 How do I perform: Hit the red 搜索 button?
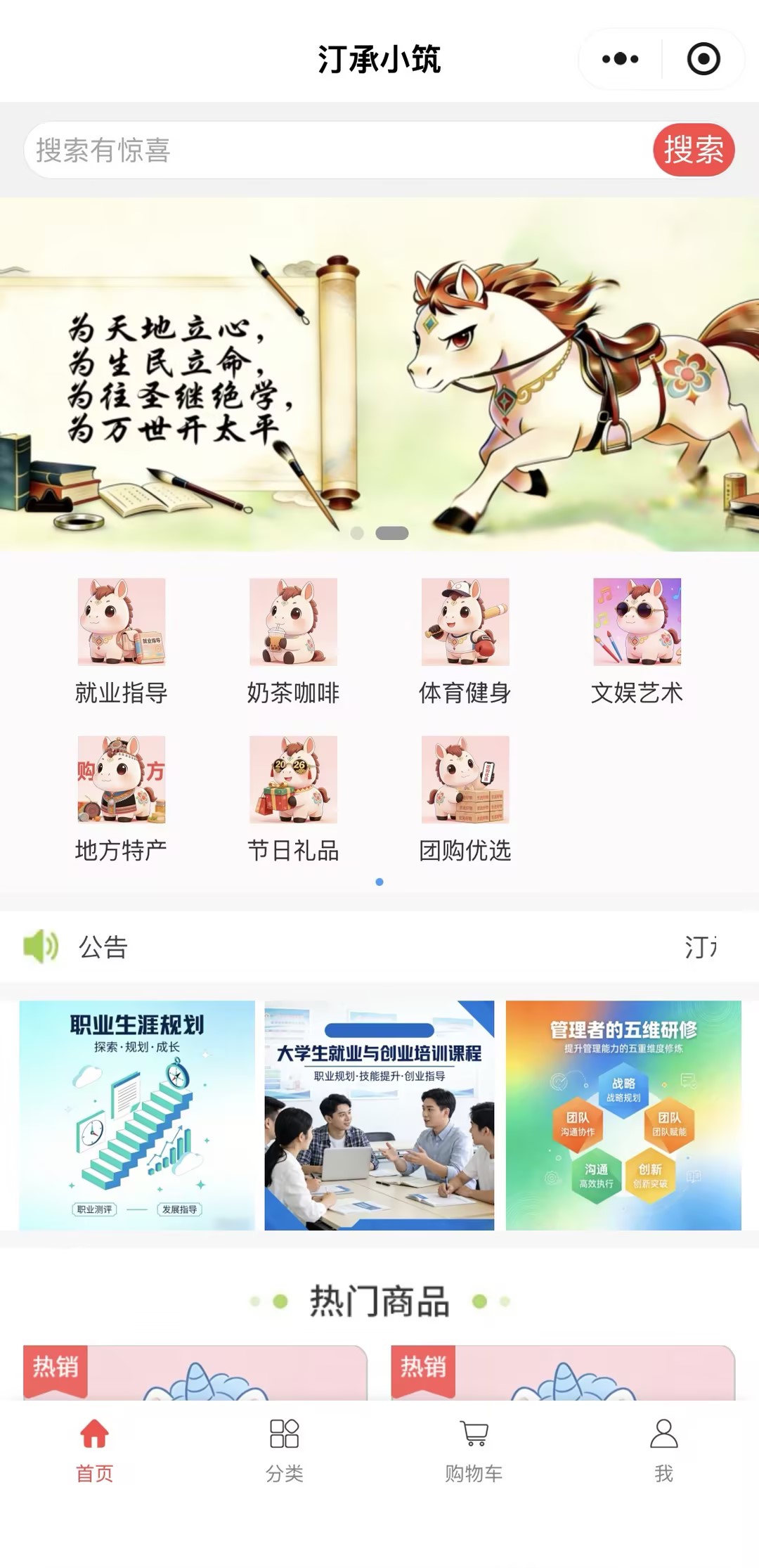point(694,150)
